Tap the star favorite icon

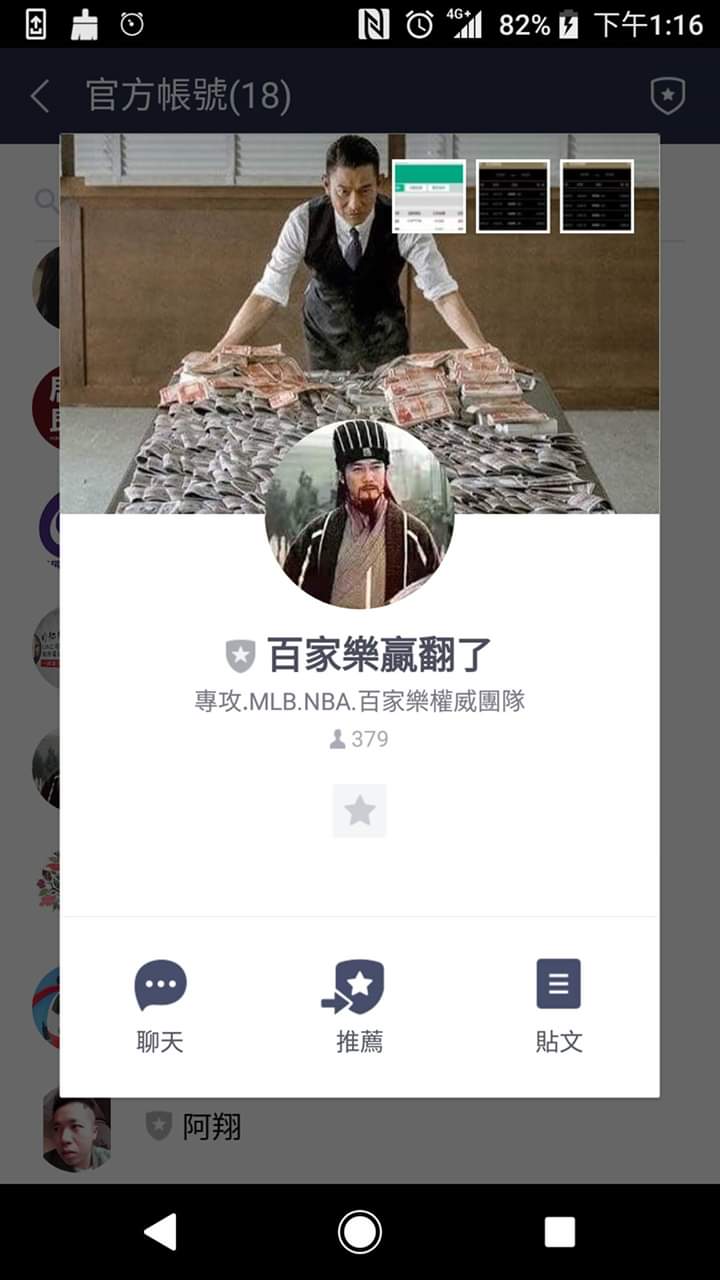[359, 811]
